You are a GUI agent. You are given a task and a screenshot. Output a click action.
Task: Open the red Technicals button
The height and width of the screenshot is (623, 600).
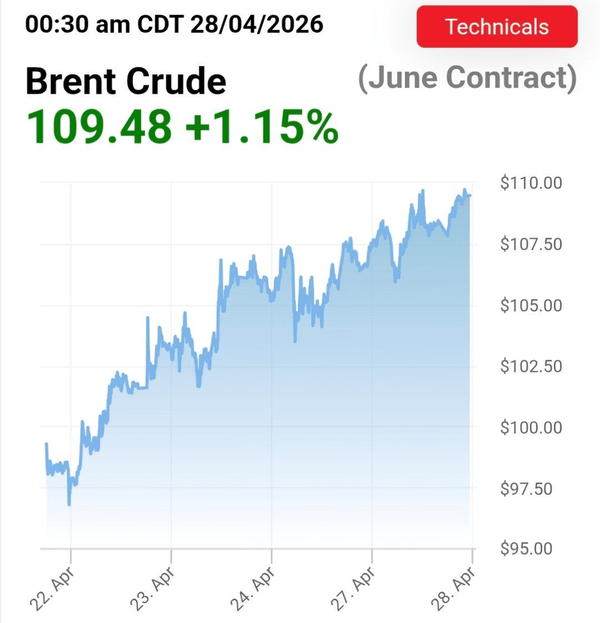(x=497, y=27)
